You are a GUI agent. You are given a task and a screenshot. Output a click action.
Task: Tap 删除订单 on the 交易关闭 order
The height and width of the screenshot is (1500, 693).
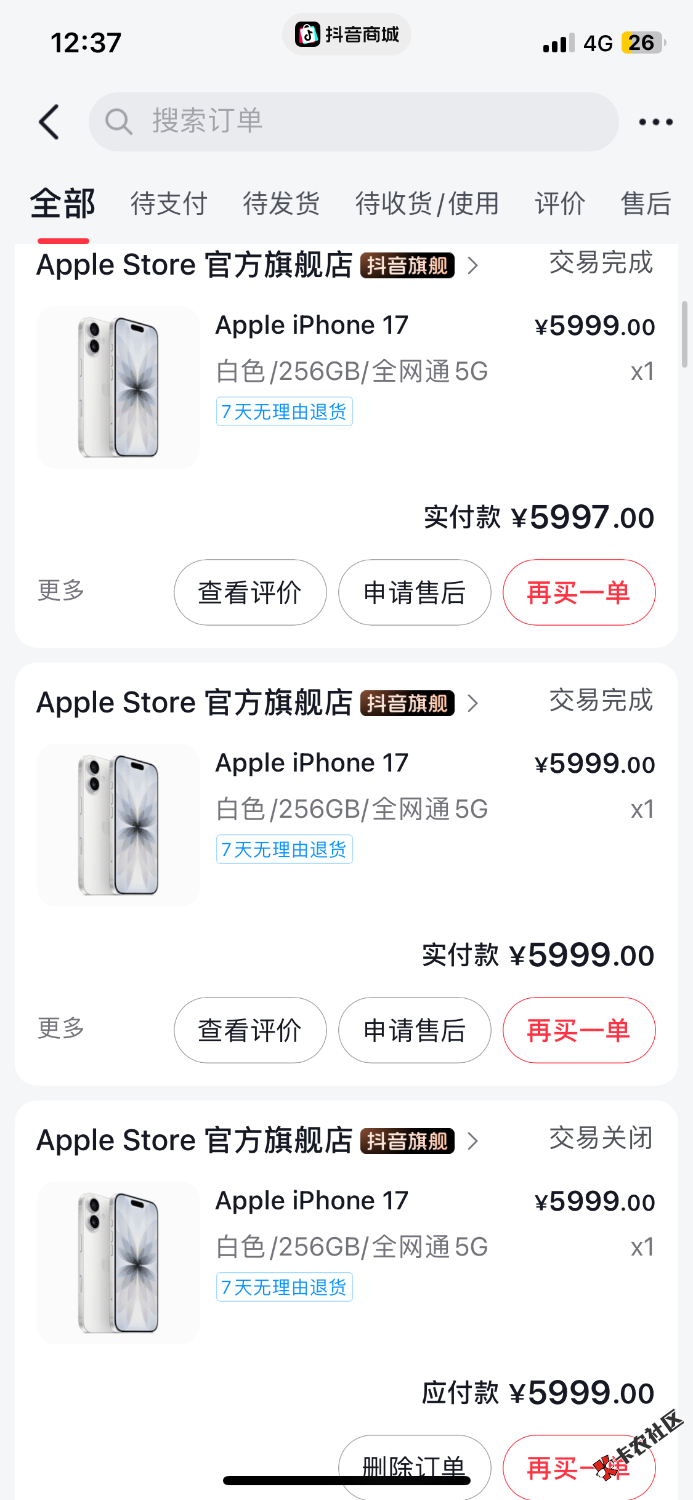coord(414,1462)
